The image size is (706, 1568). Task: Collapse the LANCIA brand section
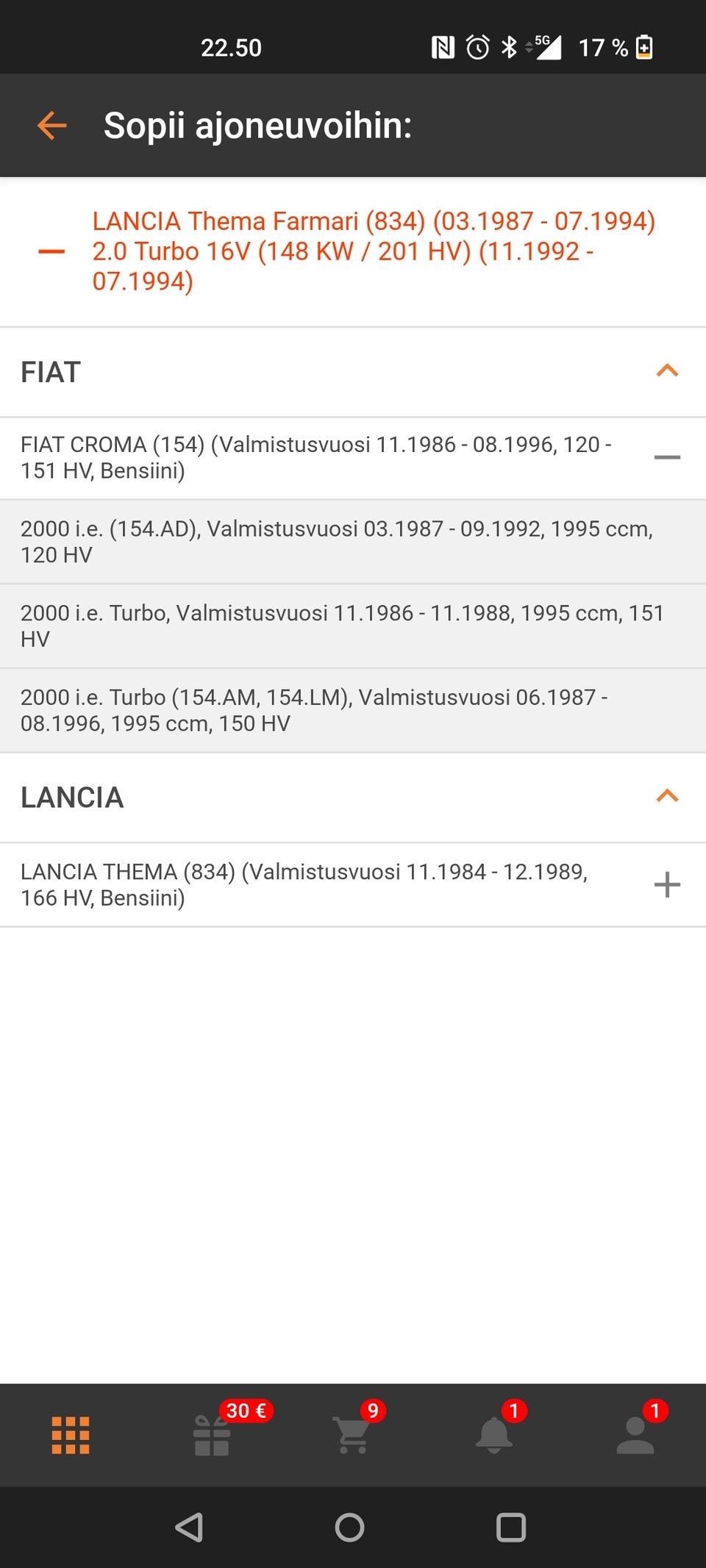coord(666,797)
